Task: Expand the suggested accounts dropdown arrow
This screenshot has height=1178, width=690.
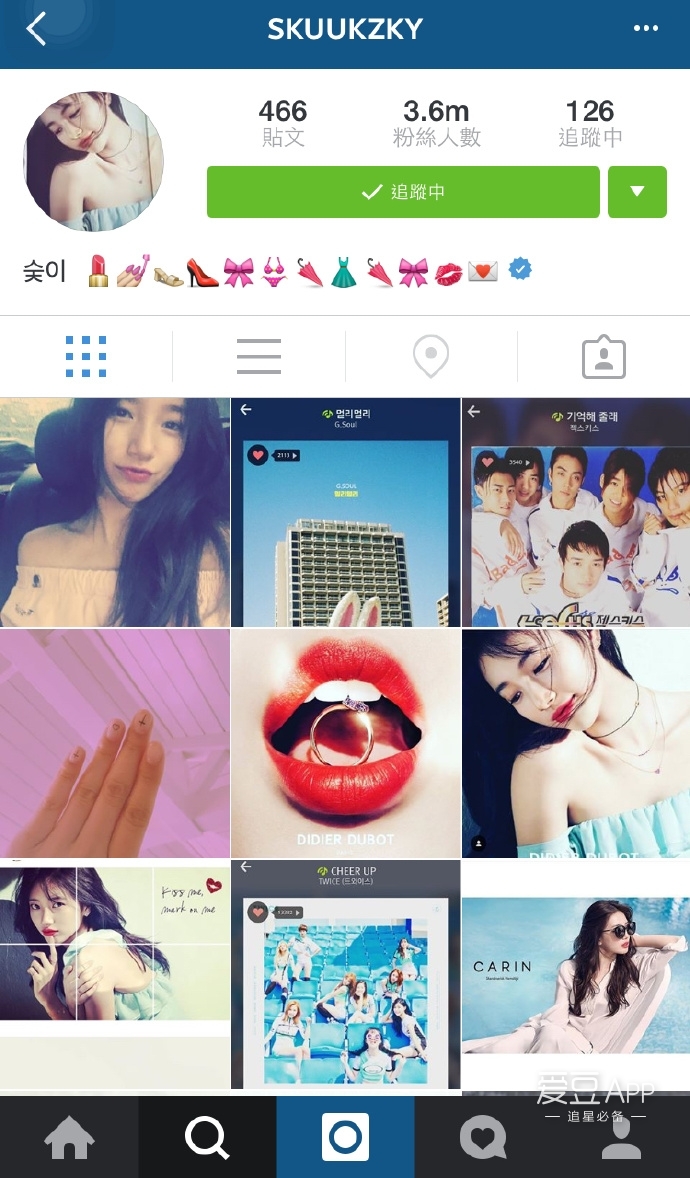Action: point(637,192)
